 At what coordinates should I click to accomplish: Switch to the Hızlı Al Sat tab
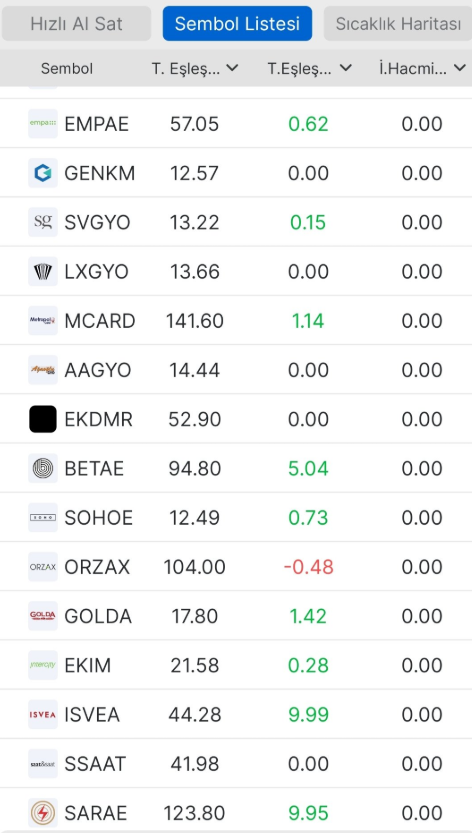[x=76, y=23]
